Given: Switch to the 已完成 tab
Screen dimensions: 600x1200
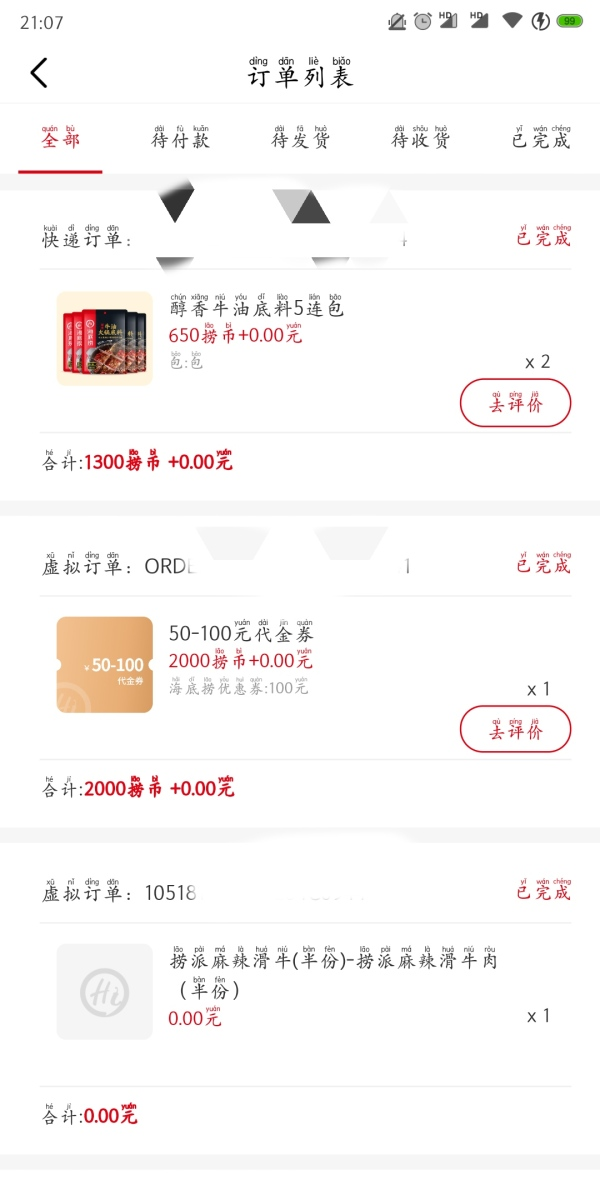Looking at the screenshot, I should tap(541, 138).
